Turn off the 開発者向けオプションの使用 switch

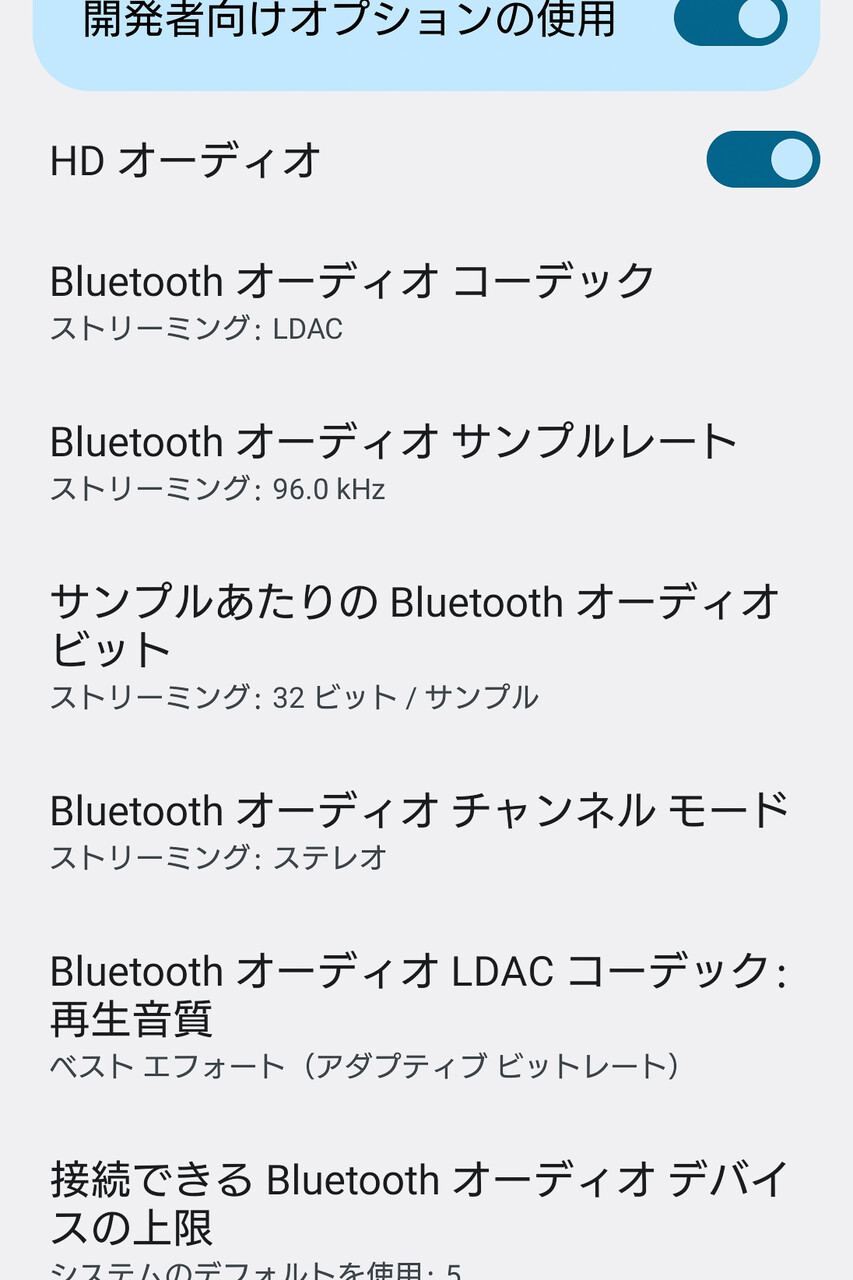[730, 20]
